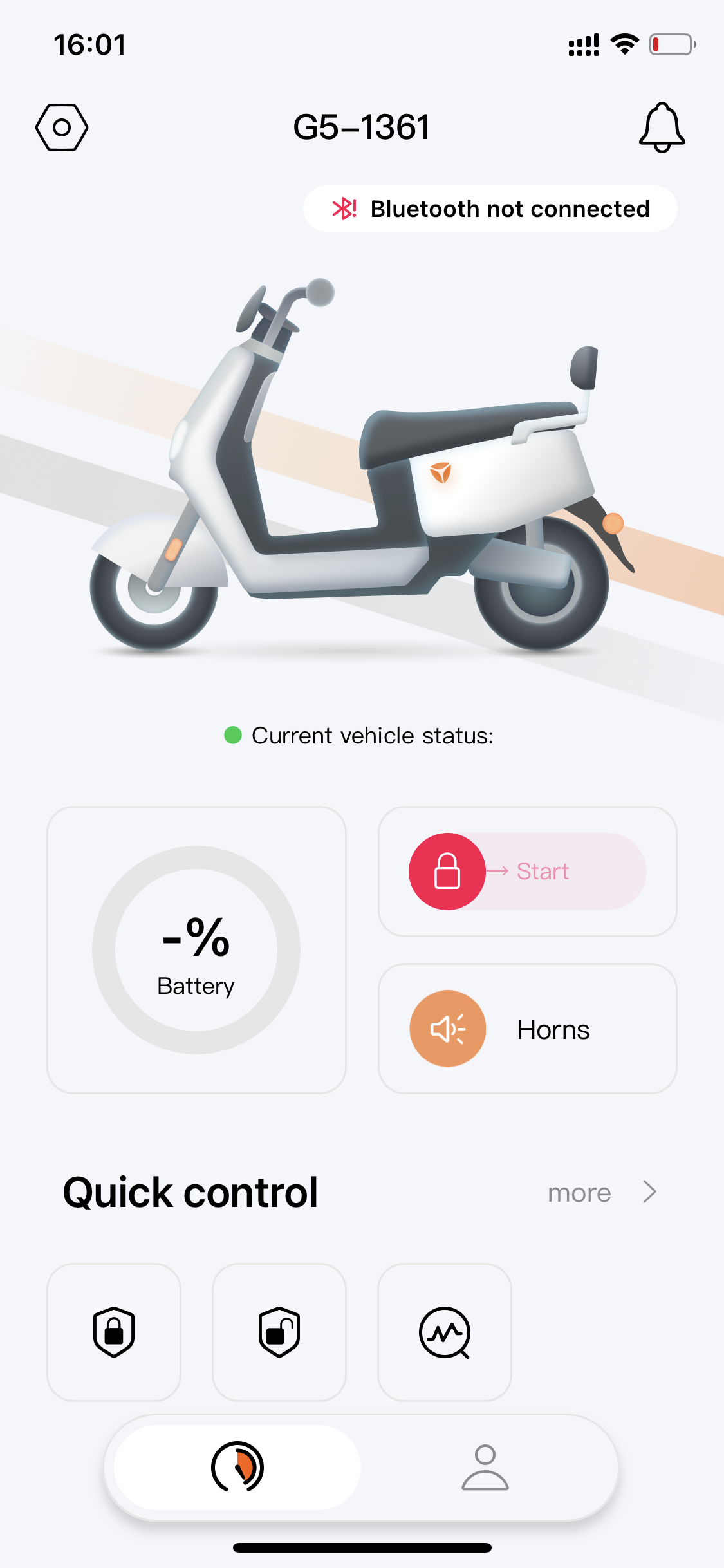
Task: Open the hexagon settings icon
Action: point(62,127)
